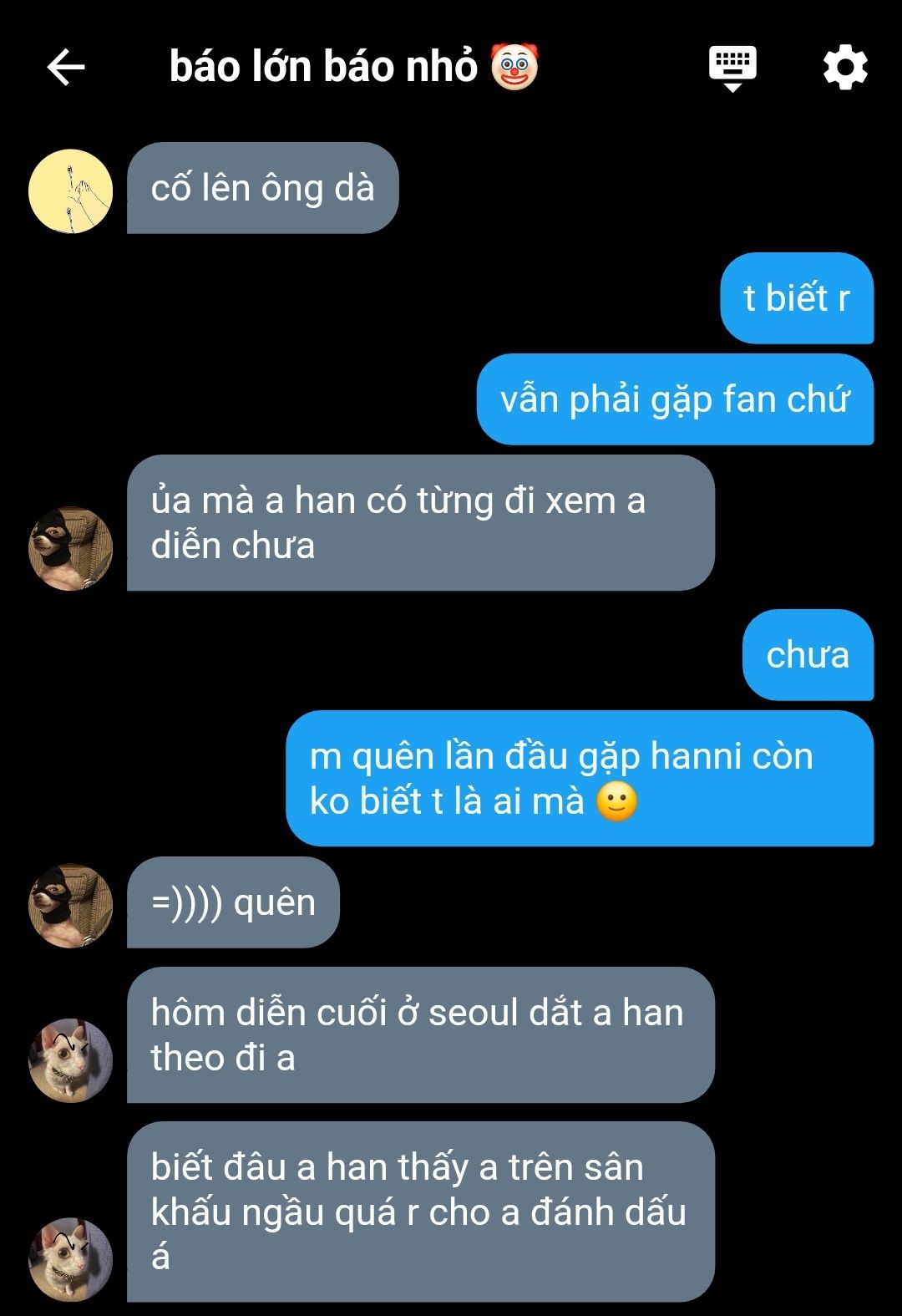This screenshot has height=1316, width=902.
Task: Open chat settings gear
Action: [845, 68]
